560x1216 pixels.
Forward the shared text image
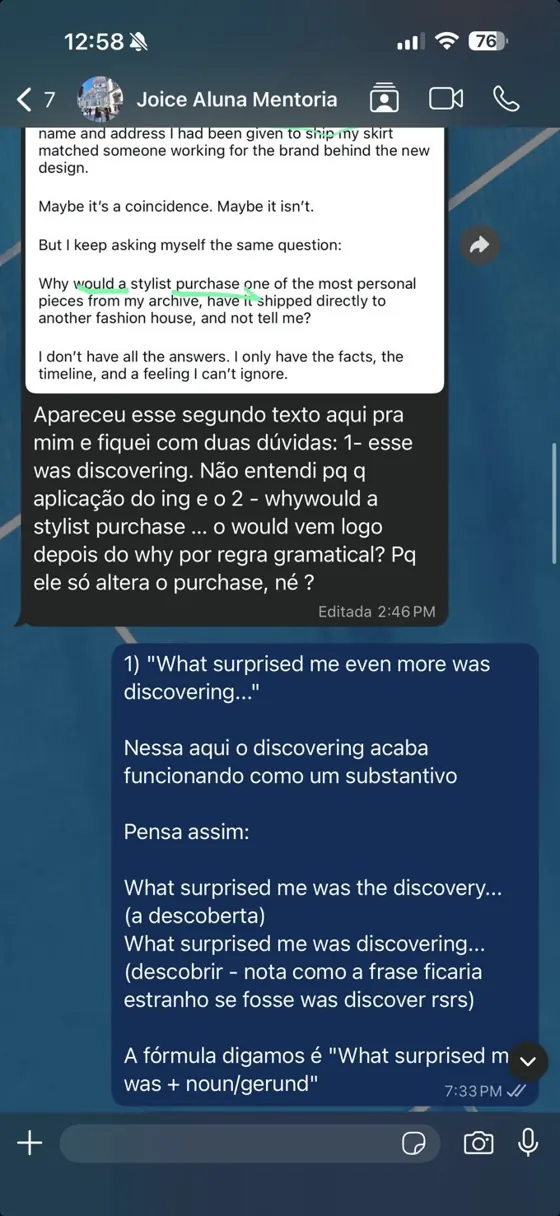pyautogui.click(x=481, y=245)
